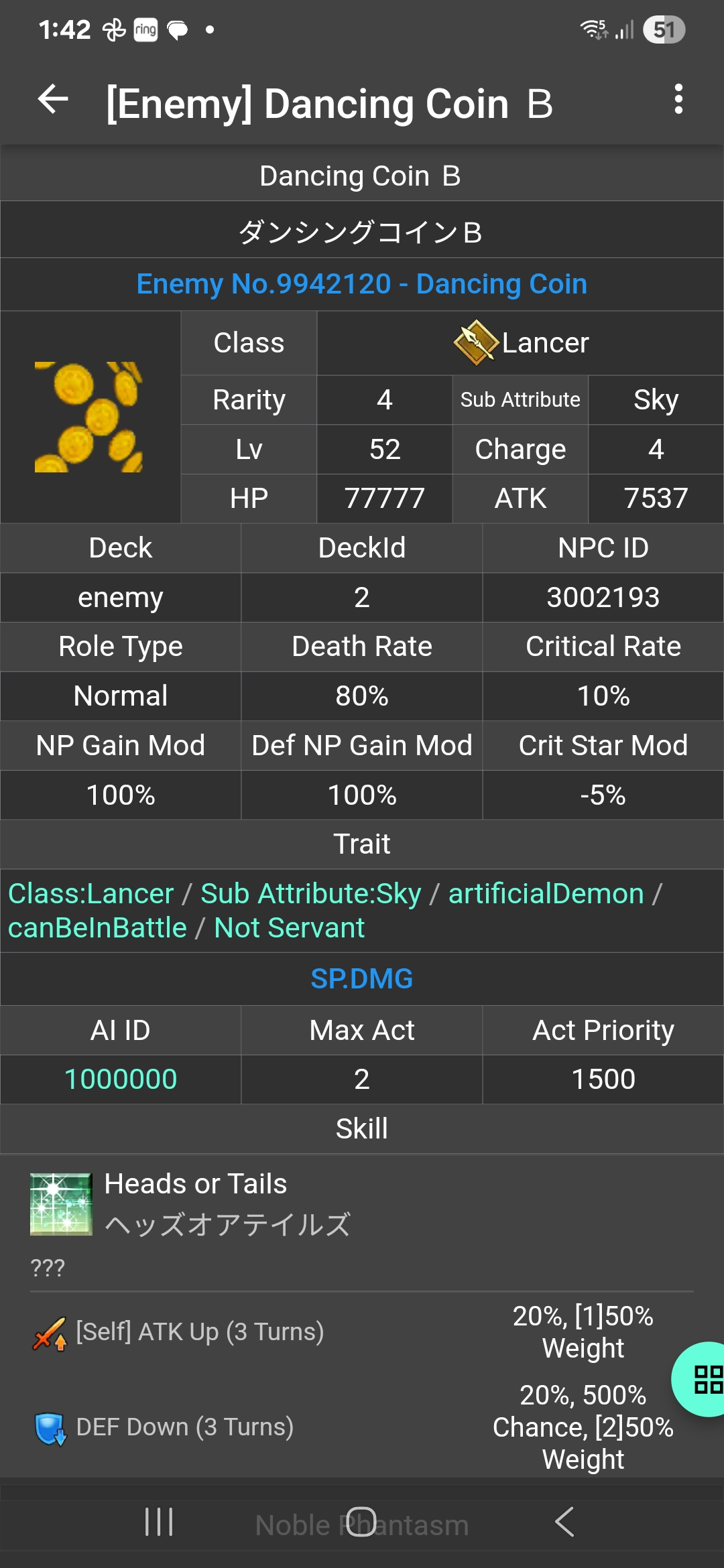Open AI ID 1000000

[121, 1080]
